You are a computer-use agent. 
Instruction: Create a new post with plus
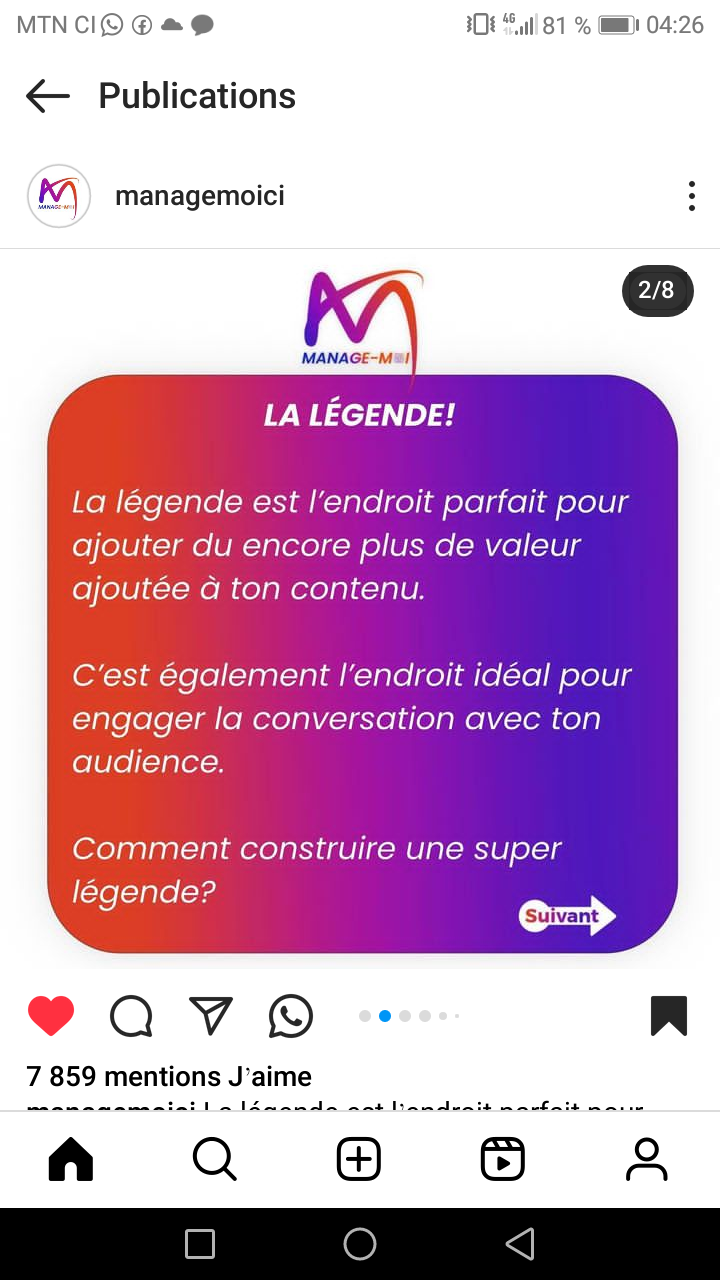coord(359,1160)
